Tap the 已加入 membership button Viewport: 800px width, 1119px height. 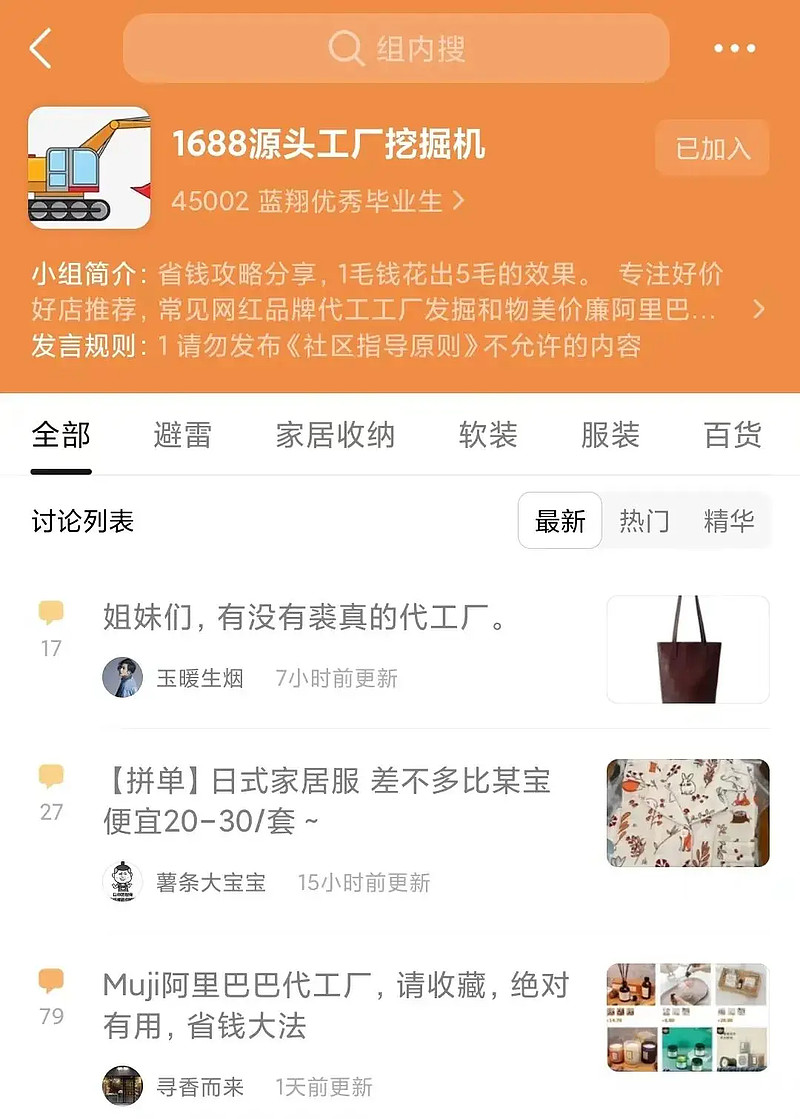710,147
